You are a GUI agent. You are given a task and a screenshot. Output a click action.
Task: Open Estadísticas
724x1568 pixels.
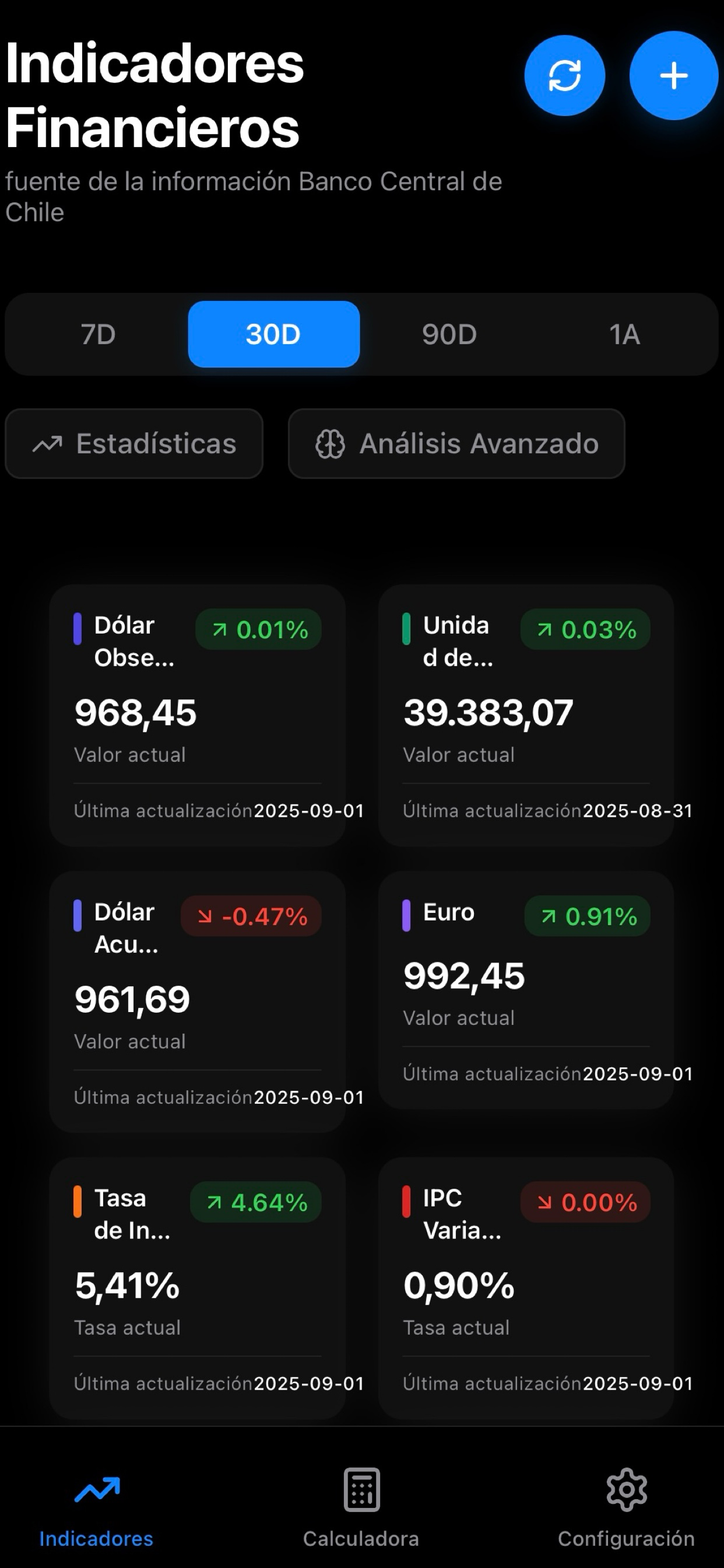[x=134, y=443]
